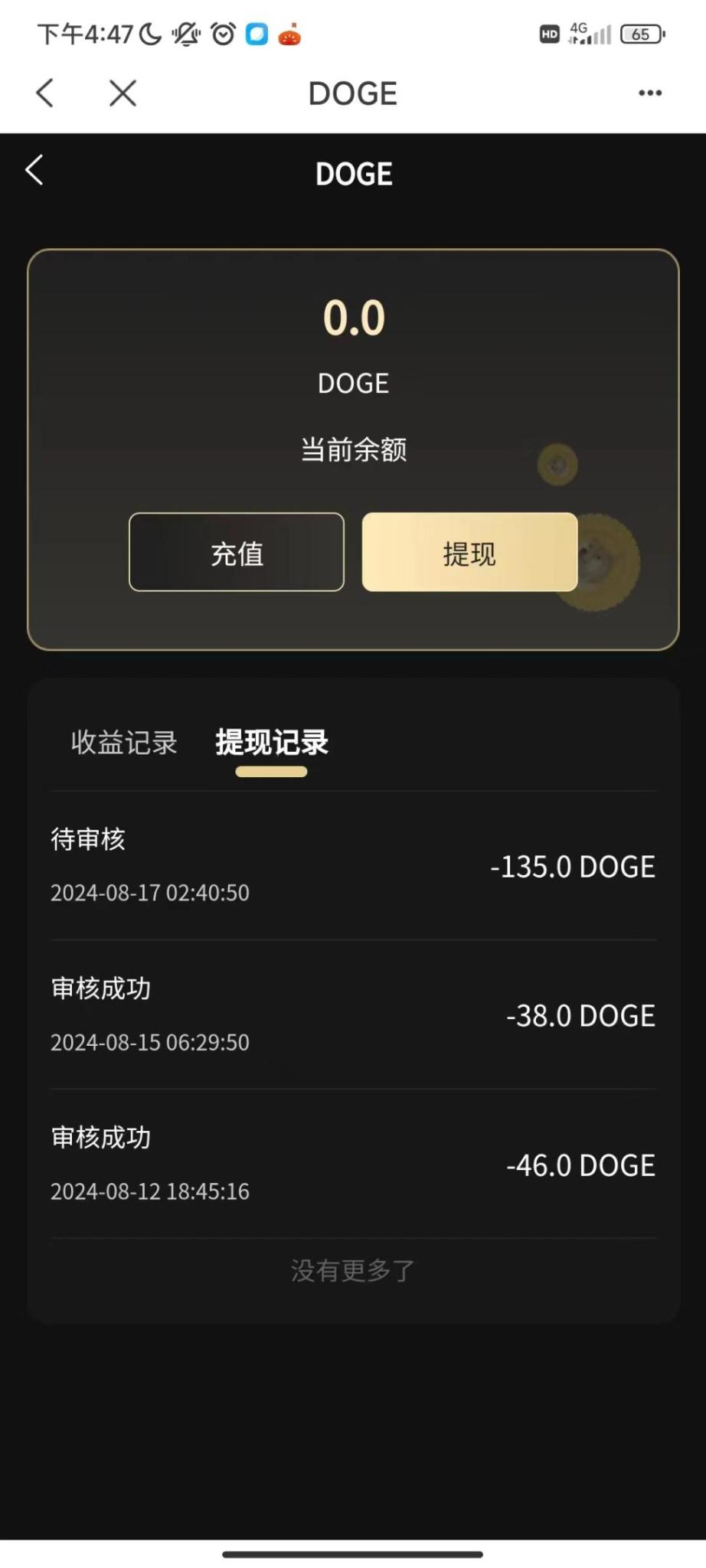Select the 提现记录 tab

tap(272, 742)
